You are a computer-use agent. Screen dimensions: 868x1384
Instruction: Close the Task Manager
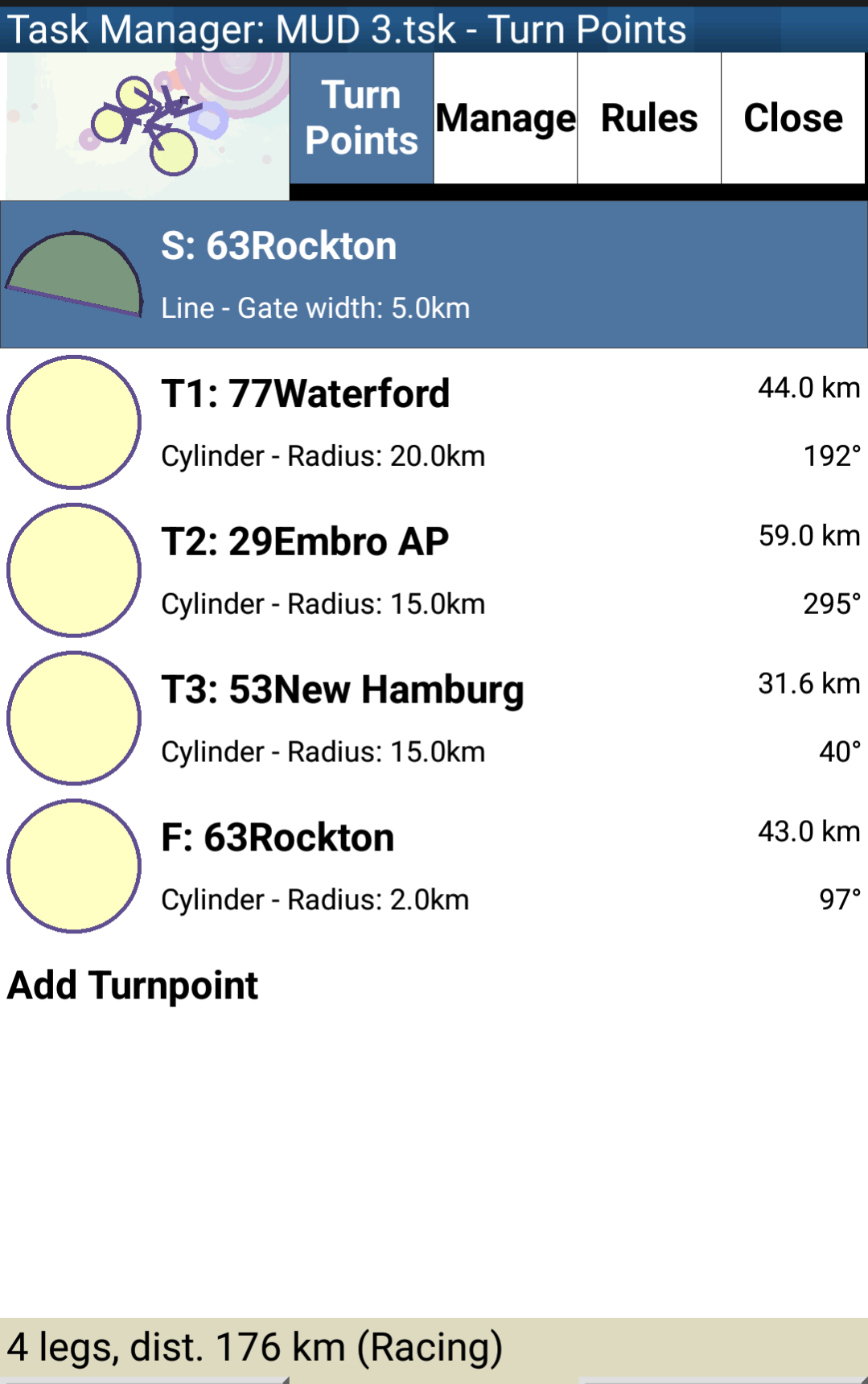coord(793,118)
